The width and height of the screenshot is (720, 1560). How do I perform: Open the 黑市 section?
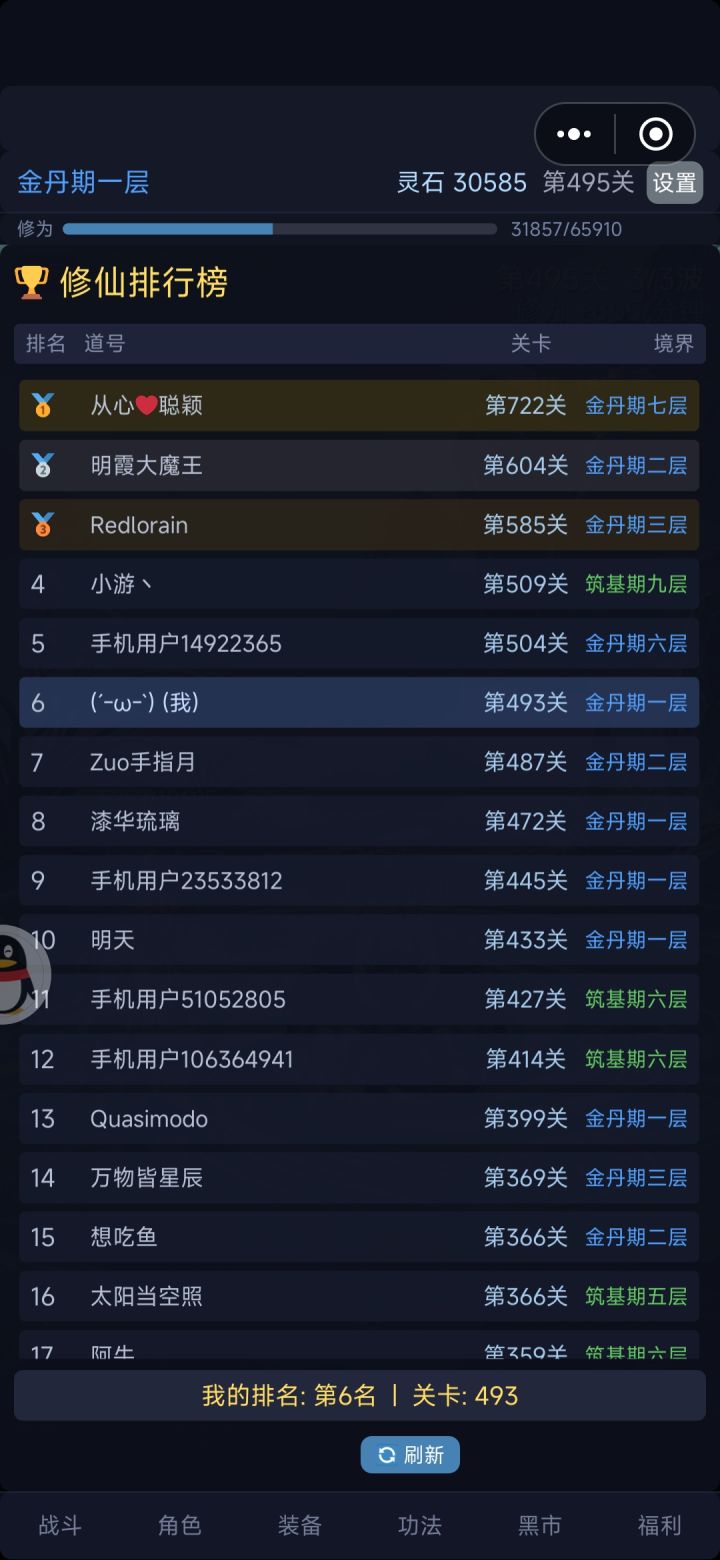coord(540,1524)
